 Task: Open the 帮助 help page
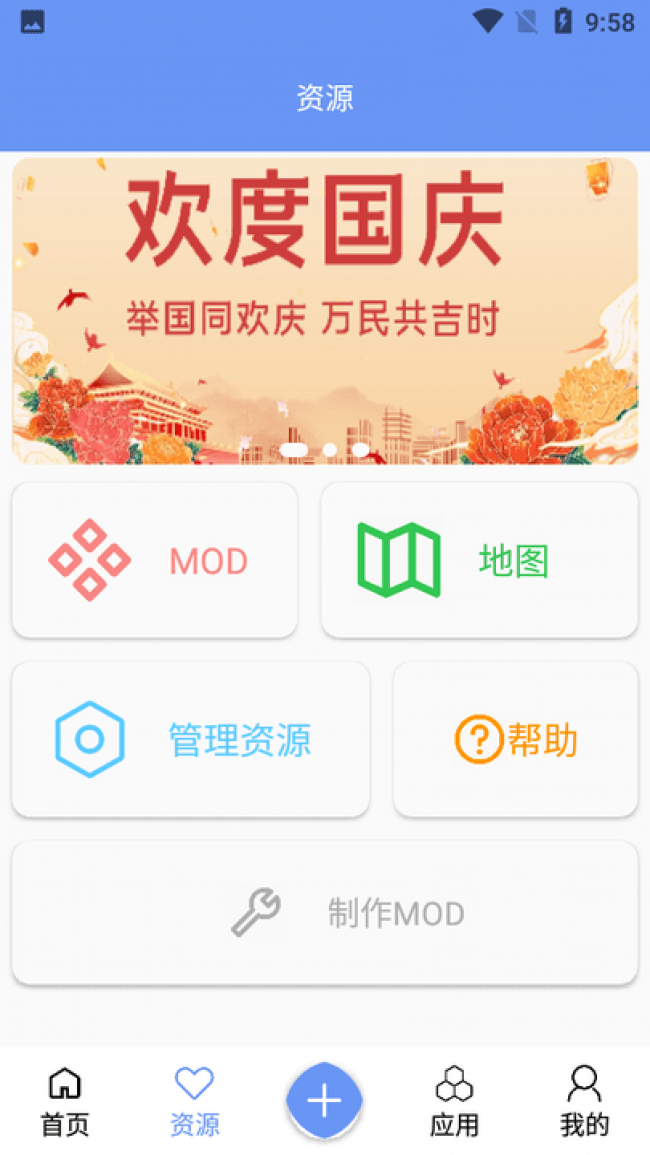tap(515, 740)
